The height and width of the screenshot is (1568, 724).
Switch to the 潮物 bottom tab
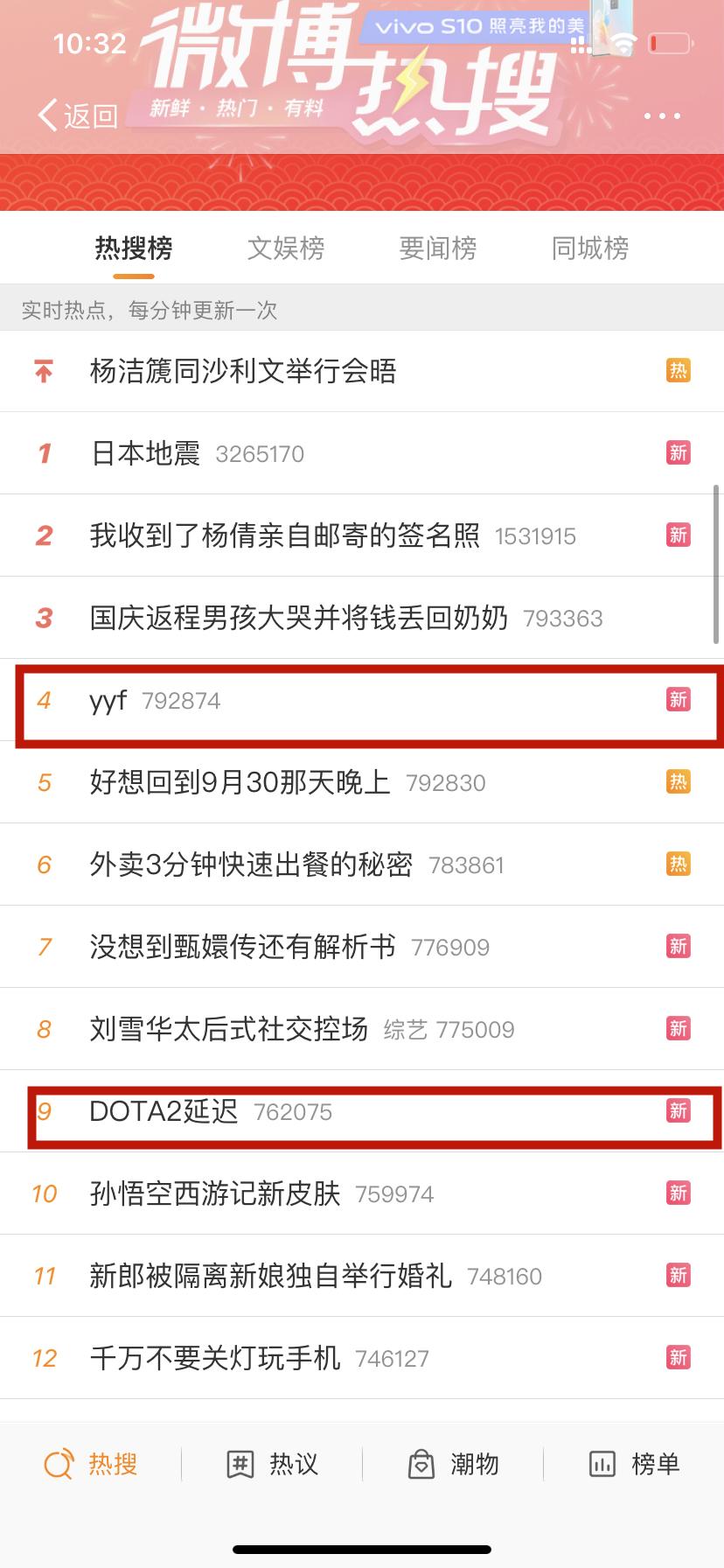coord(453,1464)
